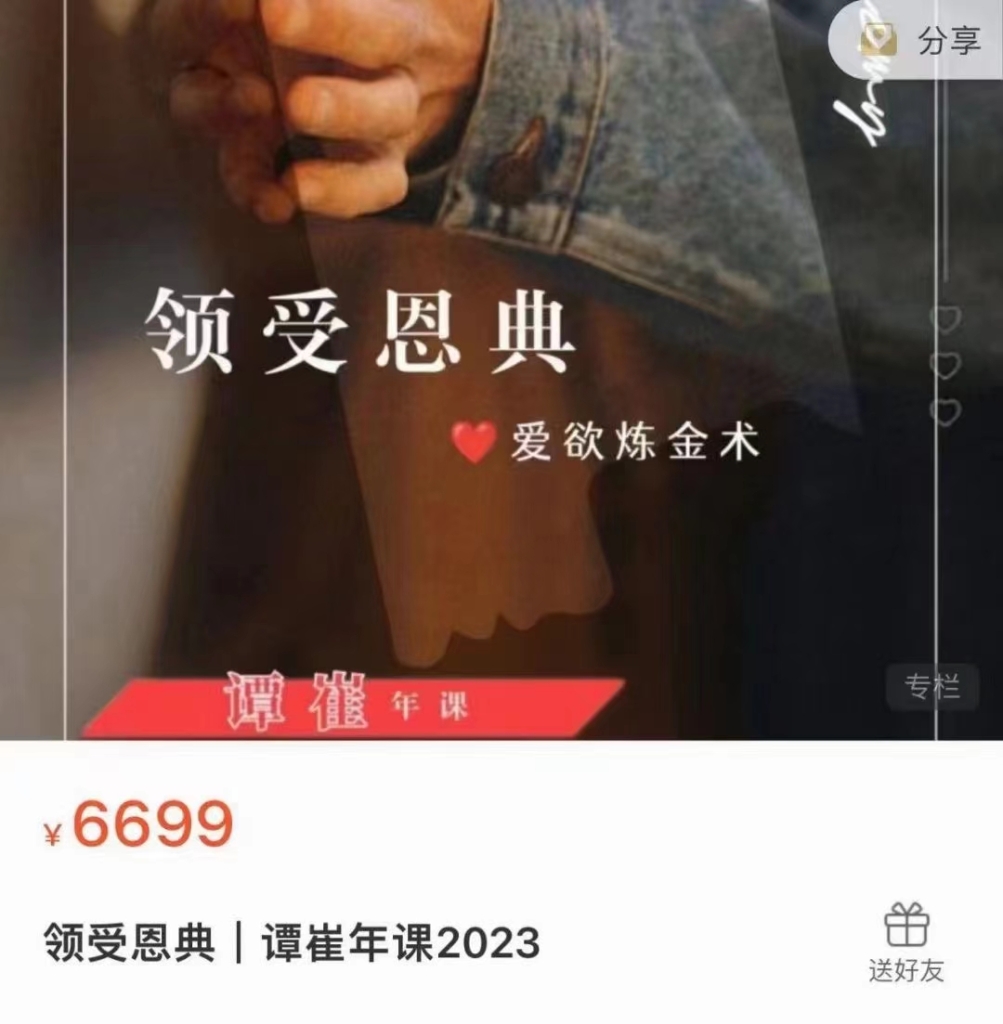Image resolution: width=1003 pixels, height=1024 pixels.
Task: Click the red heart next to 爱欲炼金术
Action: click(470, 441)
